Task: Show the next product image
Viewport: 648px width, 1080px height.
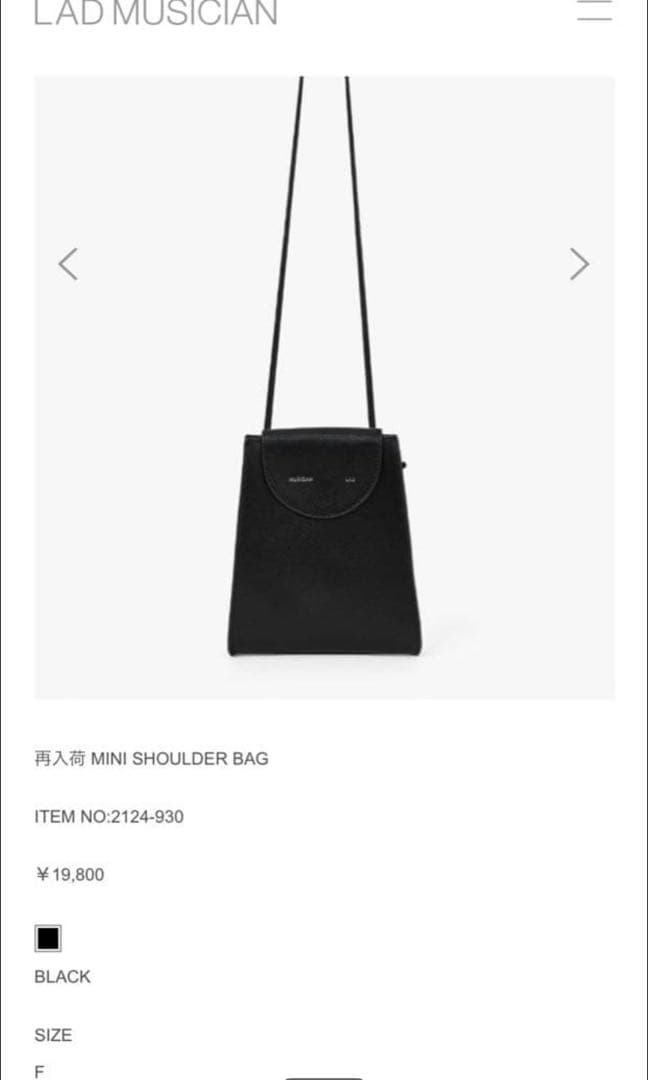Action: click(579, 264)
